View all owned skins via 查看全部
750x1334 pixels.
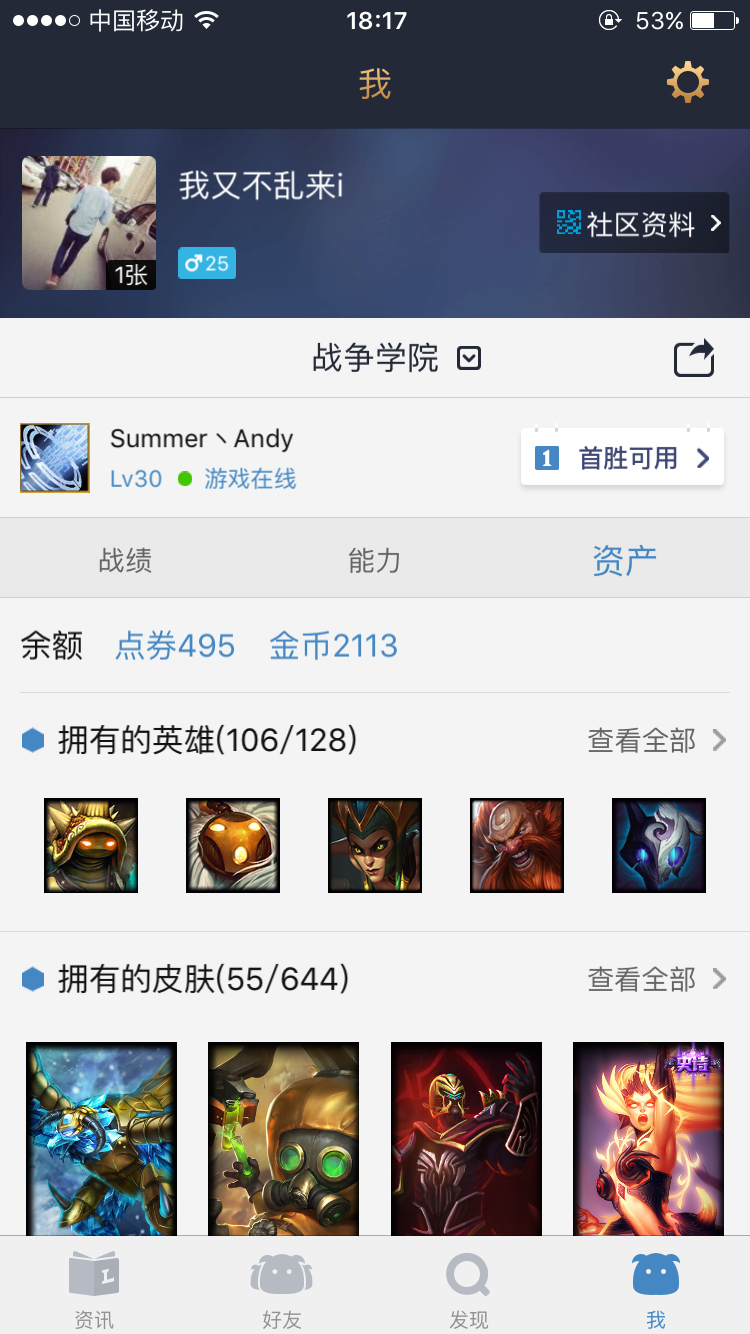[657, 980]
